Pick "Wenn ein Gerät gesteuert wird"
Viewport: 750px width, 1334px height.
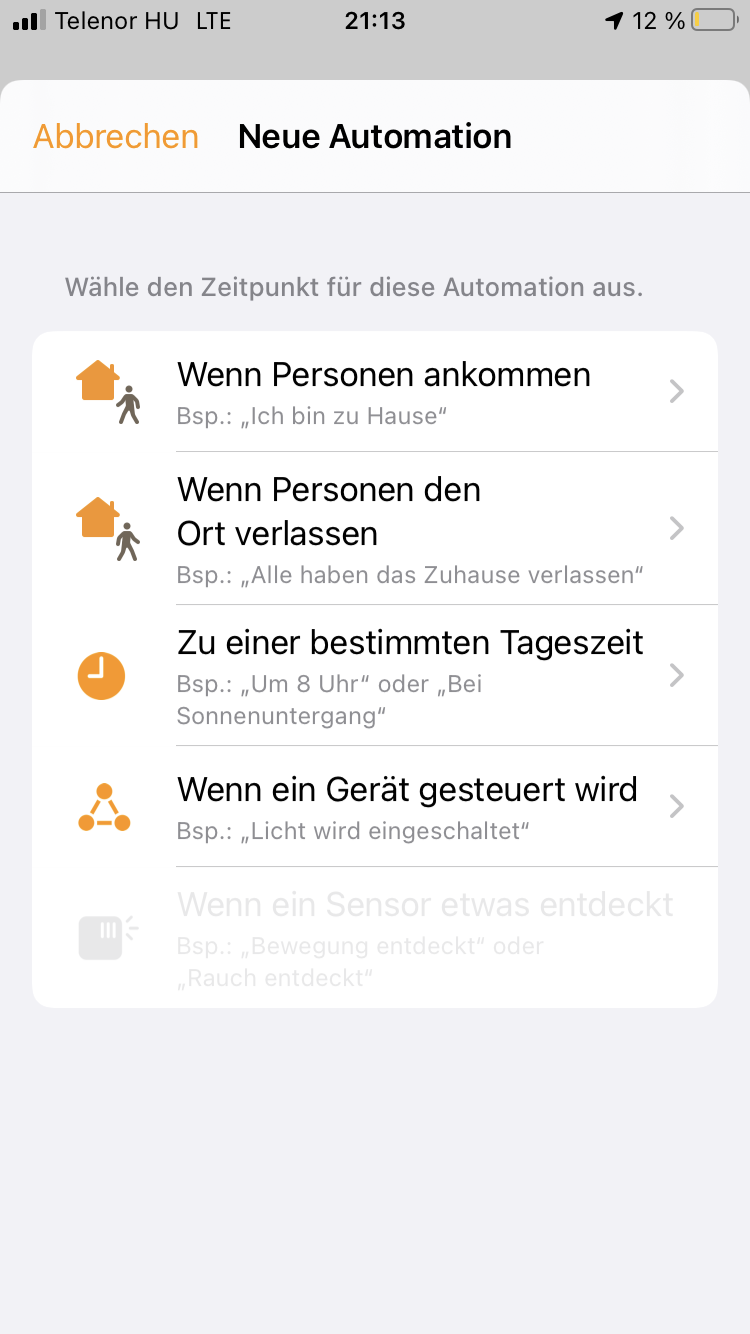click(383, 805)
